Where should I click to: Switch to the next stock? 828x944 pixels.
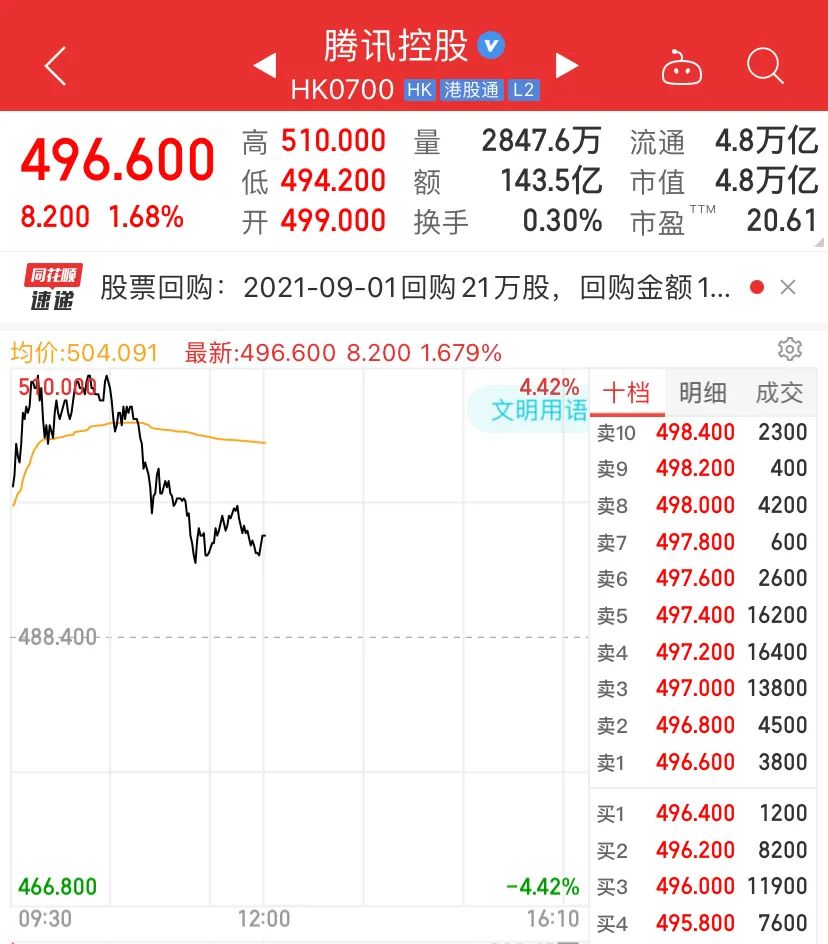(x=567, y=66)
